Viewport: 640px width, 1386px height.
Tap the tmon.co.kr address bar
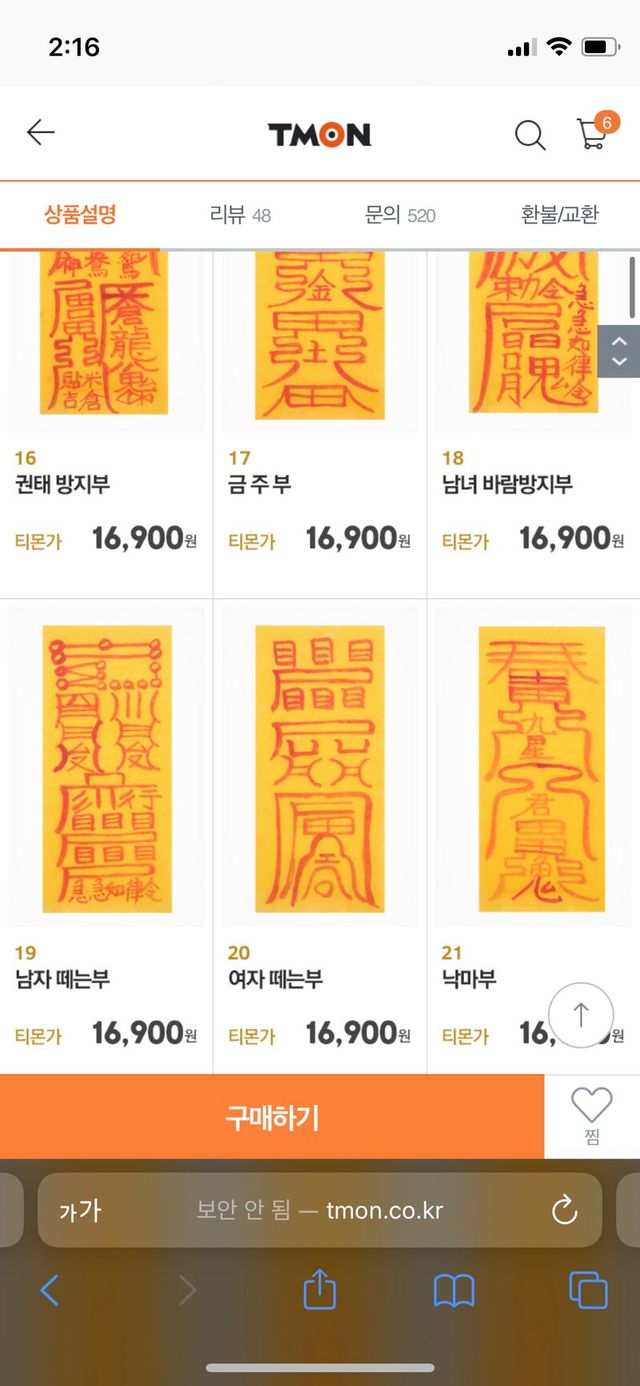click(x=320, y=1210)
